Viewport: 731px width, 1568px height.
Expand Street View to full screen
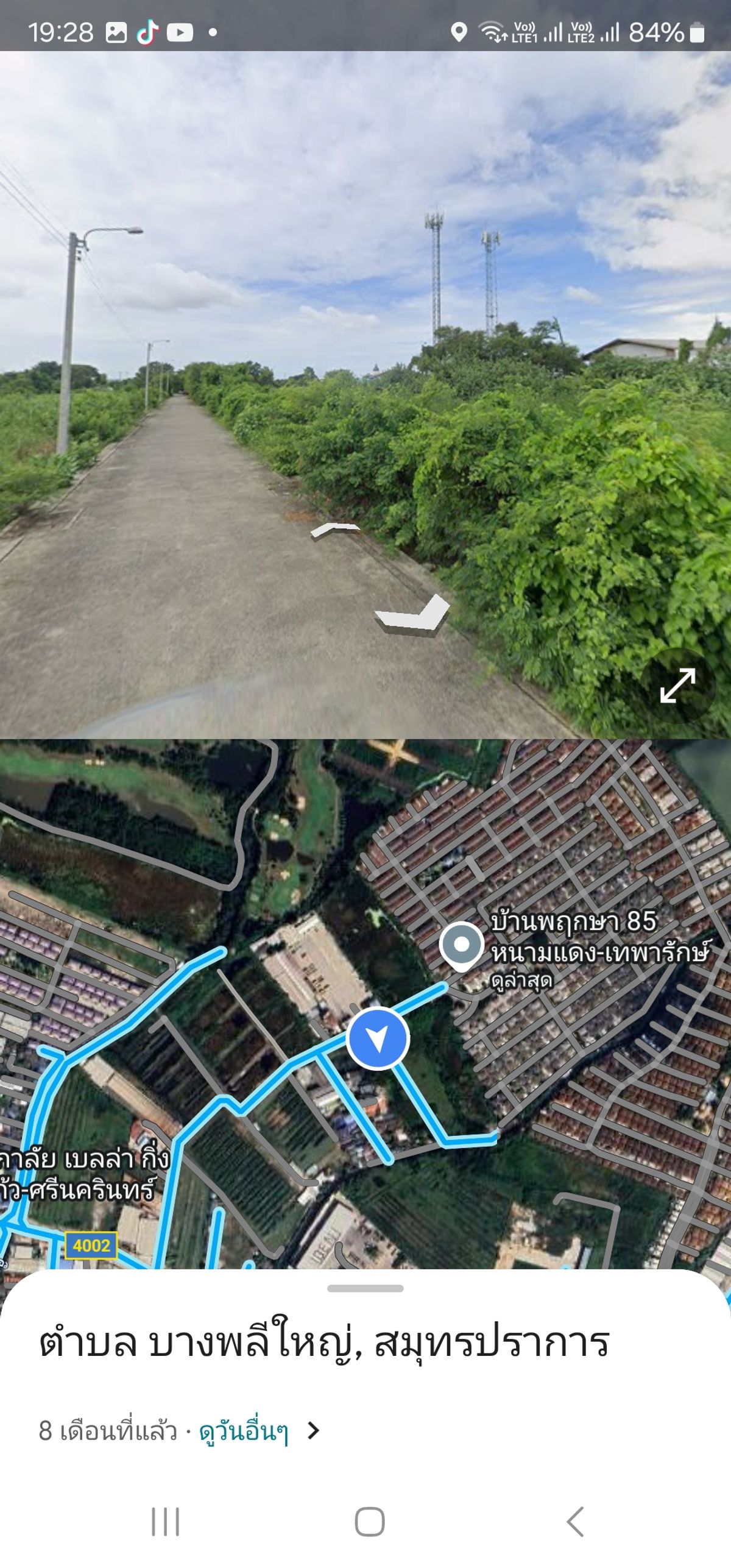[677, 686]
